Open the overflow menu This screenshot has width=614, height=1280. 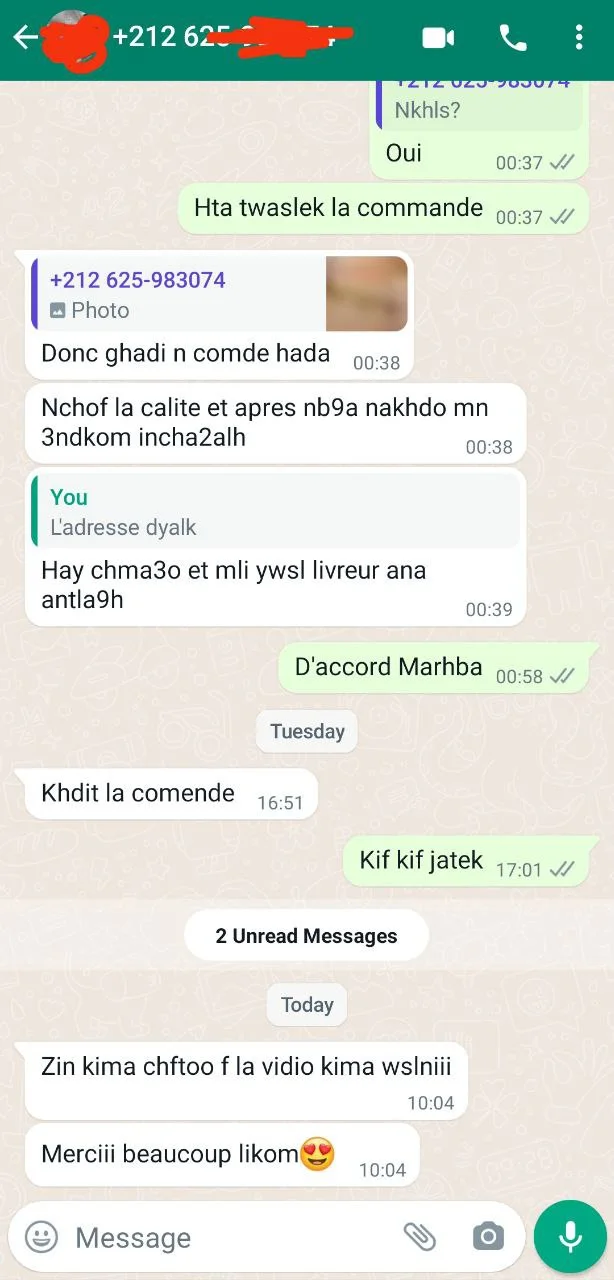coord(579,38)
